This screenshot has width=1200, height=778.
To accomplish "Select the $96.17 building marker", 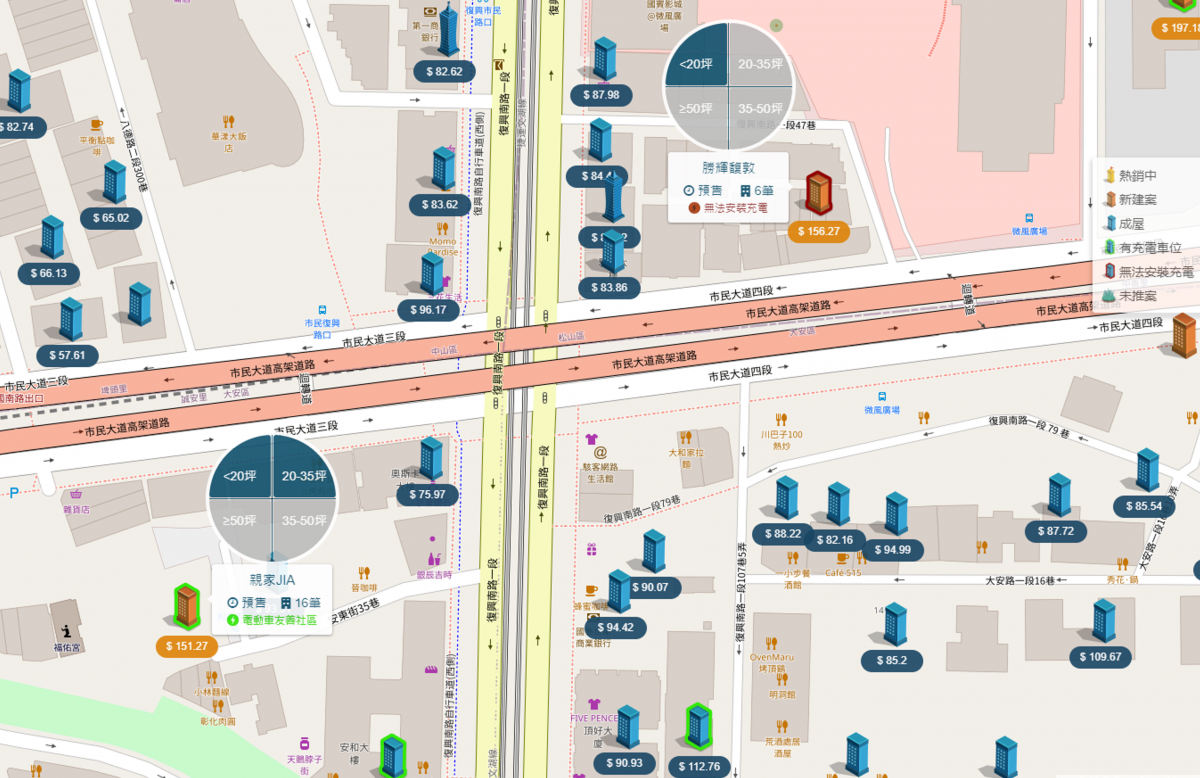I will [x=432, y=275].
